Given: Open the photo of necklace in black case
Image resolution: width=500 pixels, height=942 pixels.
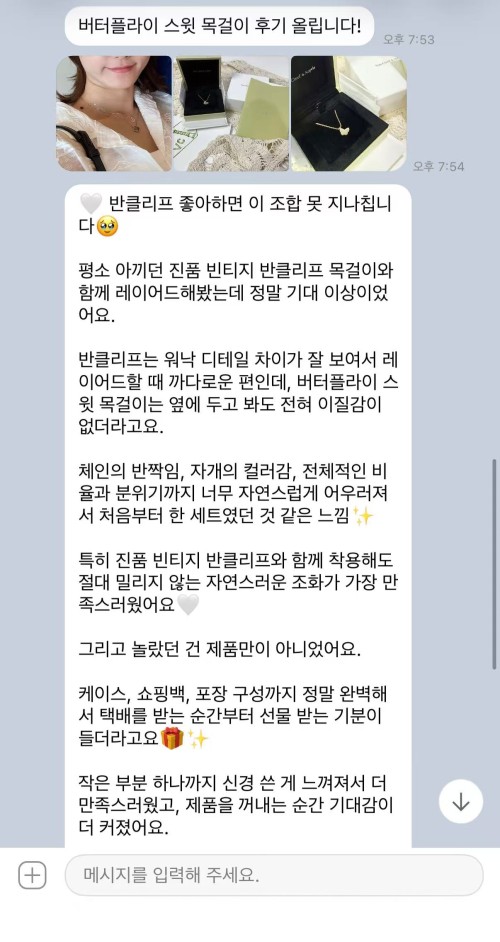Looking at the screenshot, I should pyautogui.click(x=349, y=114).
